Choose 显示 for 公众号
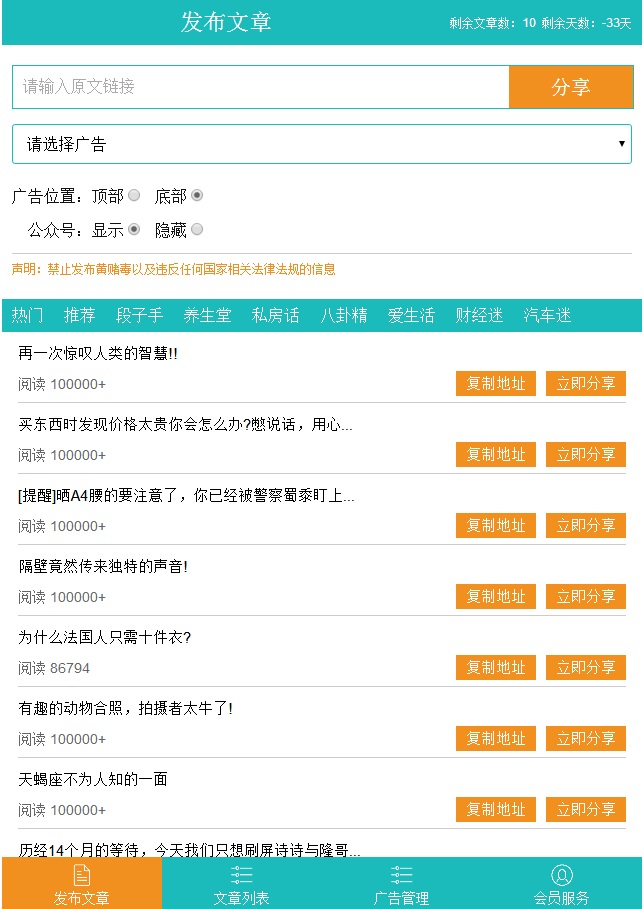644x909 pixels. tap(134, 230)
